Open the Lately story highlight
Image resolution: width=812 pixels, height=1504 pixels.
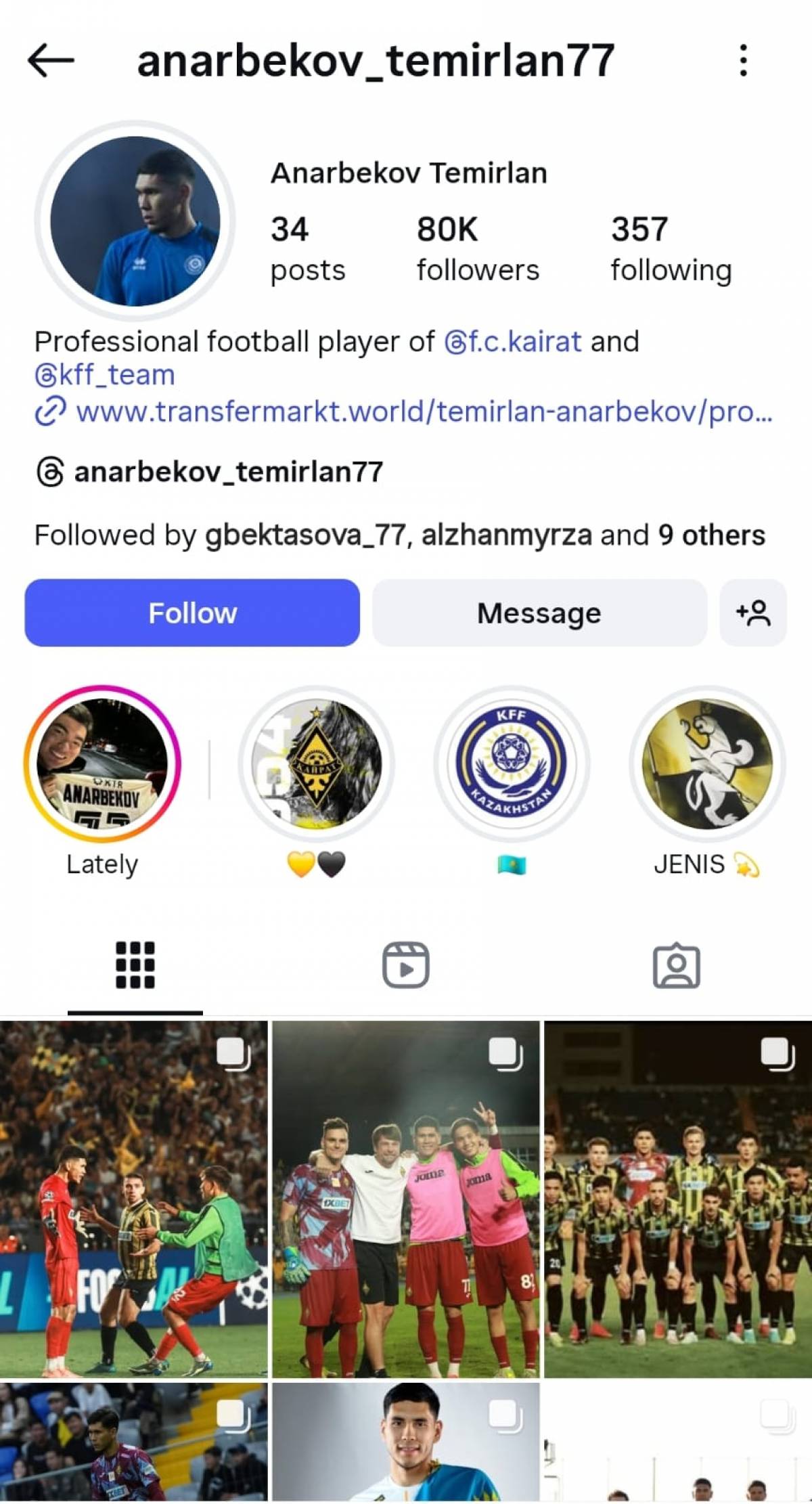tap(102, 765)
